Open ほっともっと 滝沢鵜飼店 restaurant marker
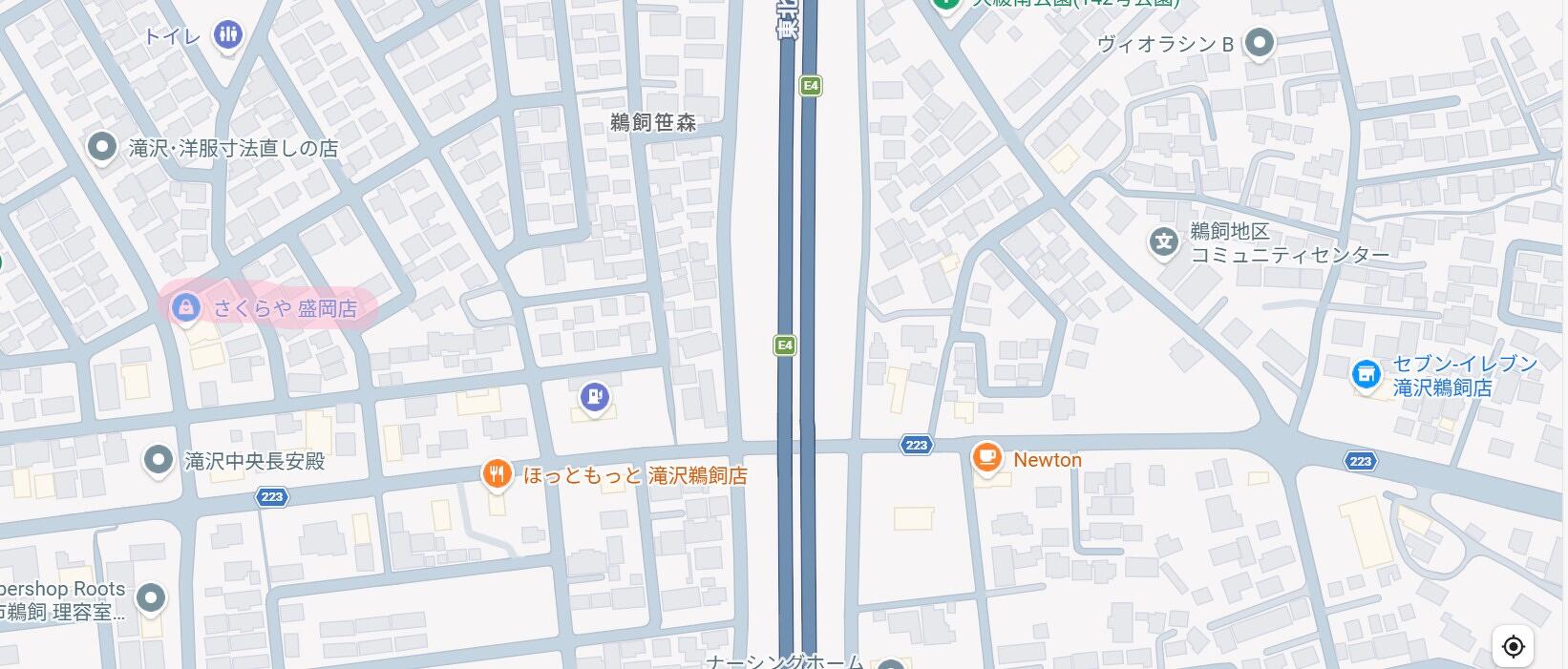 pos(497,472)
